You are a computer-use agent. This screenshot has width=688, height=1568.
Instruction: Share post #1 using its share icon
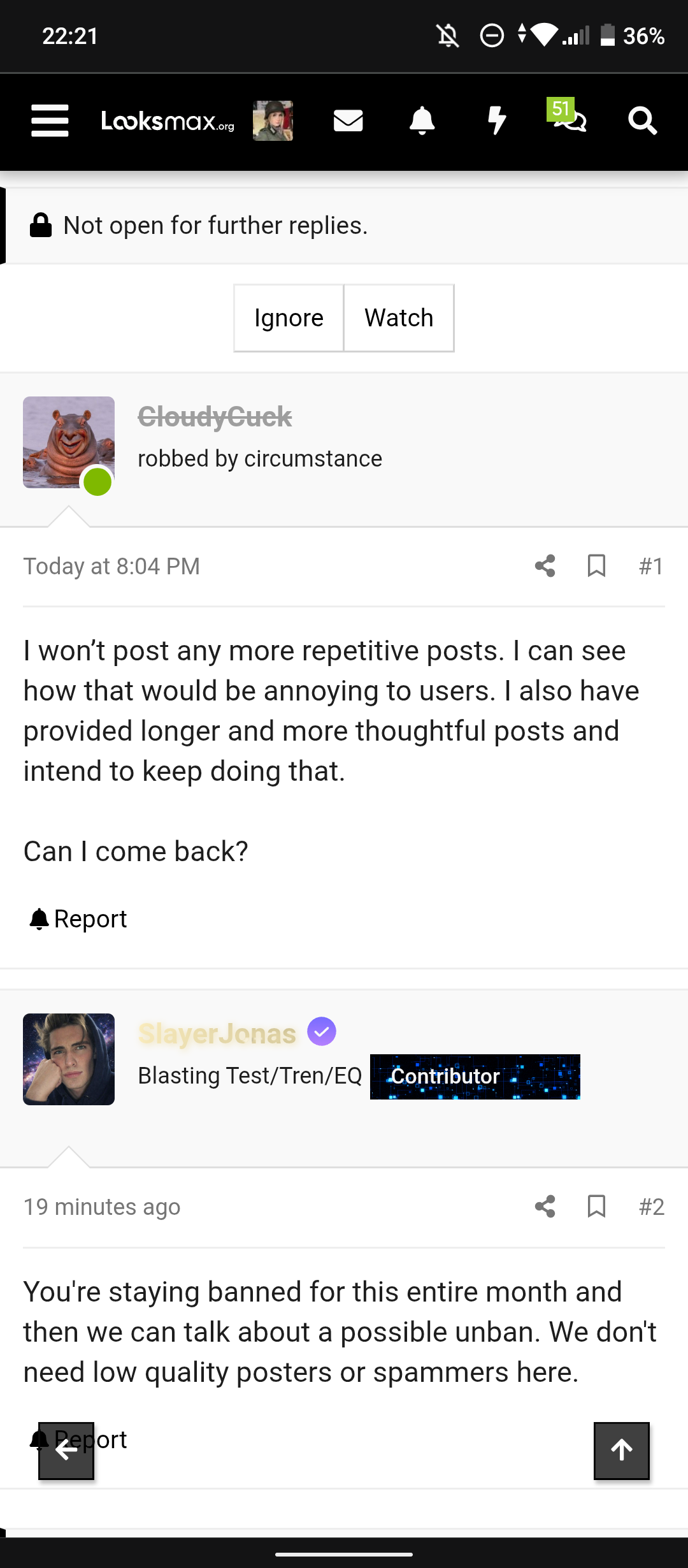(545, 566)
